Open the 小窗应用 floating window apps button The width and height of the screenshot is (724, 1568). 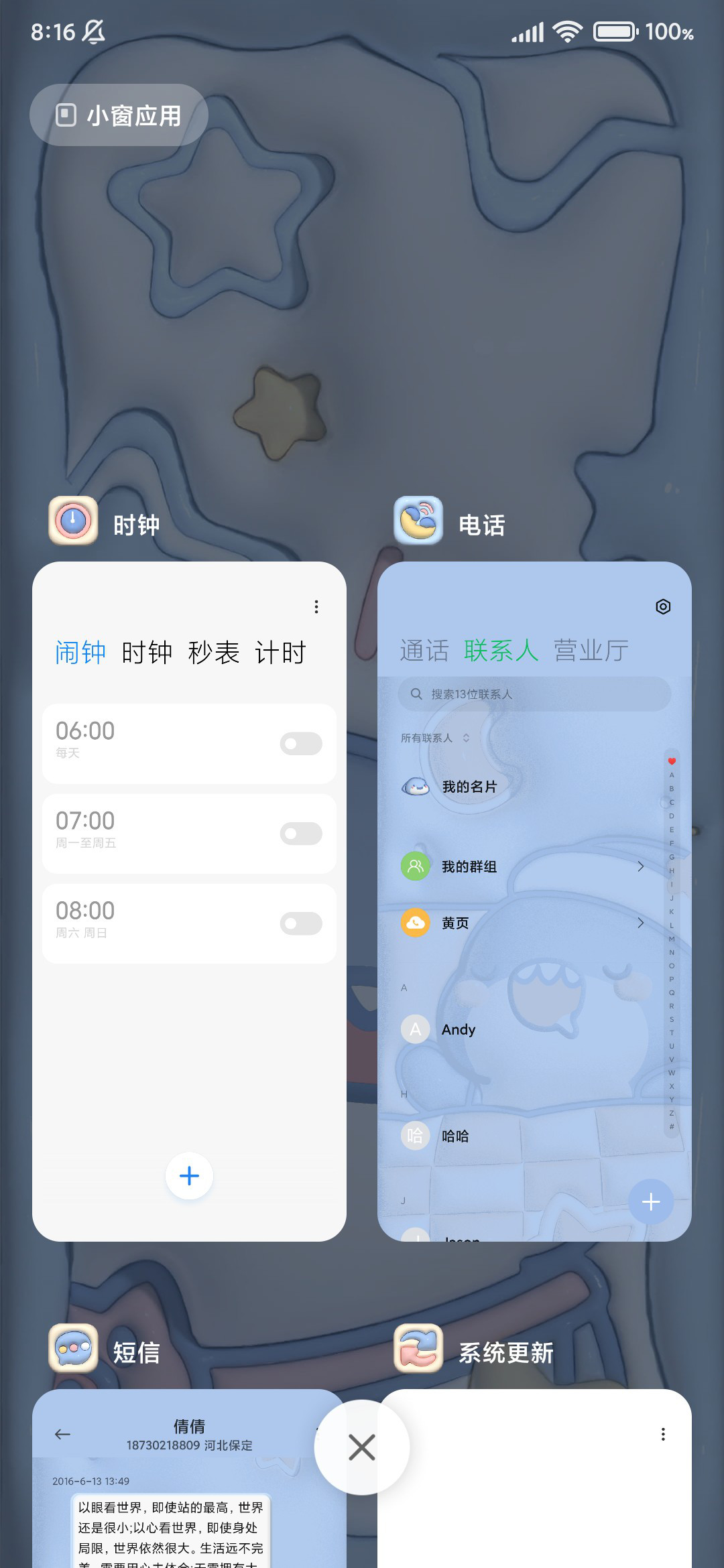point(119,115)
